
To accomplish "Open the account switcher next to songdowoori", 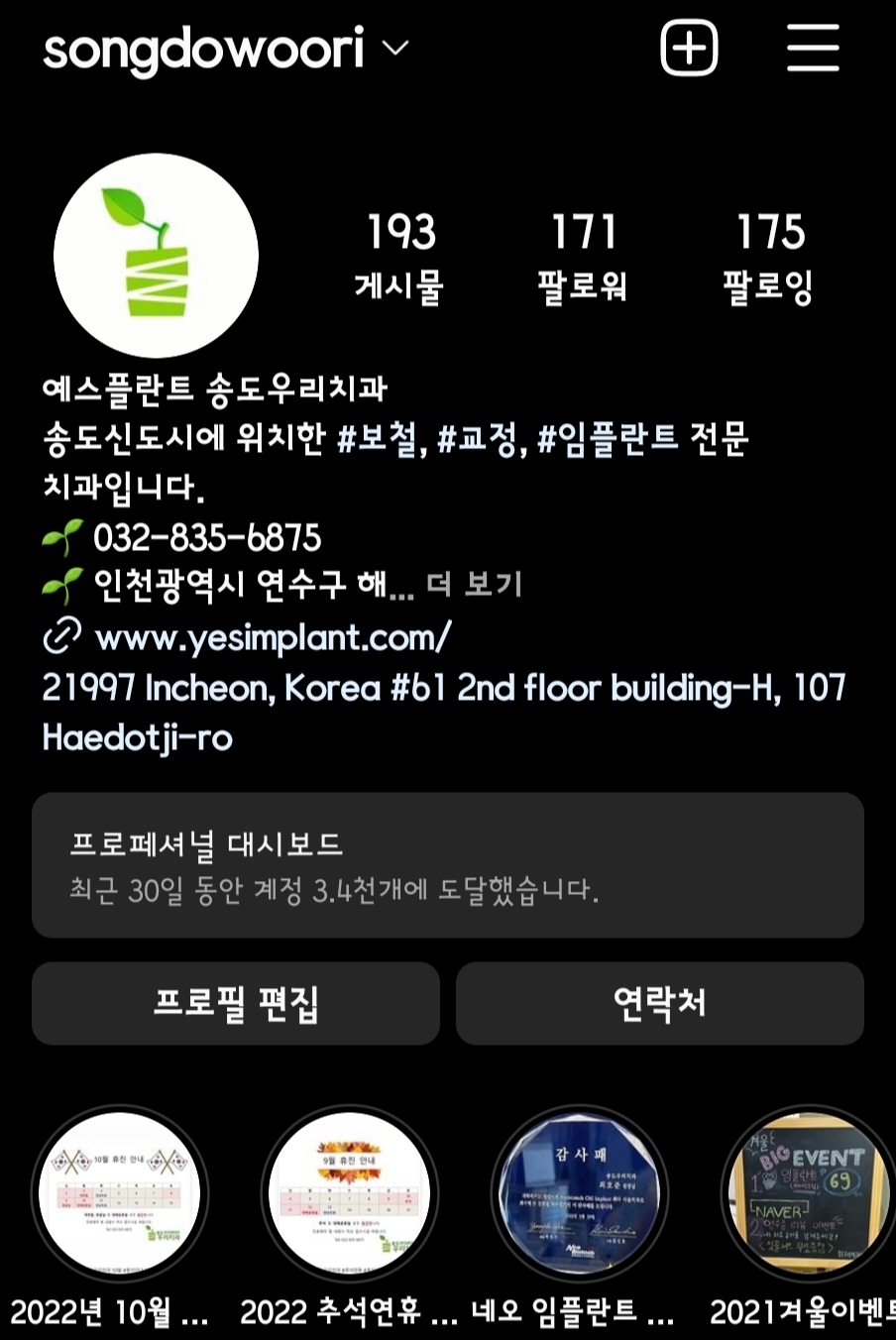I will click(395, 49).
